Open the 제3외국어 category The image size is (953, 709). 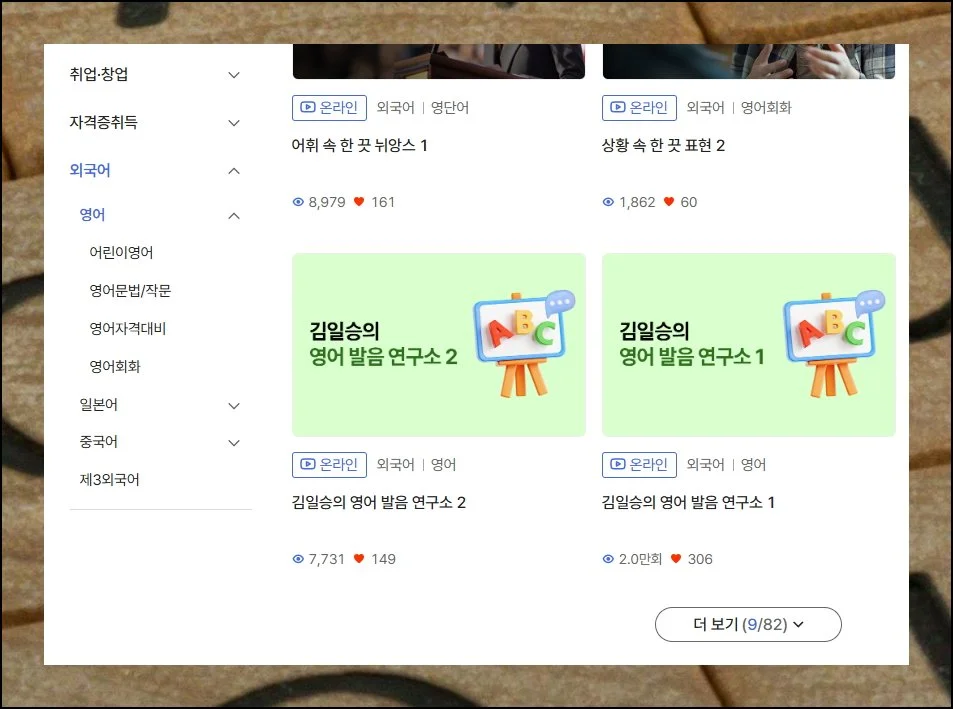(110, 480)
